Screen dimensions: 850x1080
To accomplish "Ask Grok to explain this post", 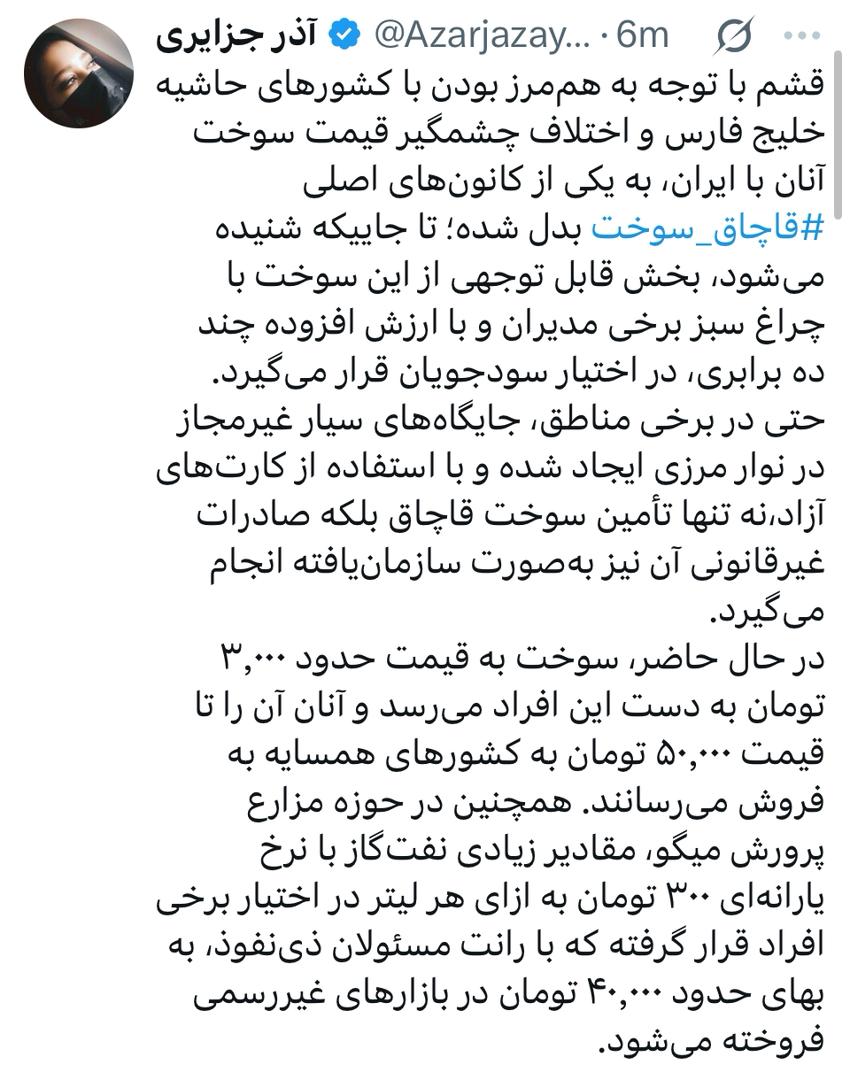I will pos(736,38).
